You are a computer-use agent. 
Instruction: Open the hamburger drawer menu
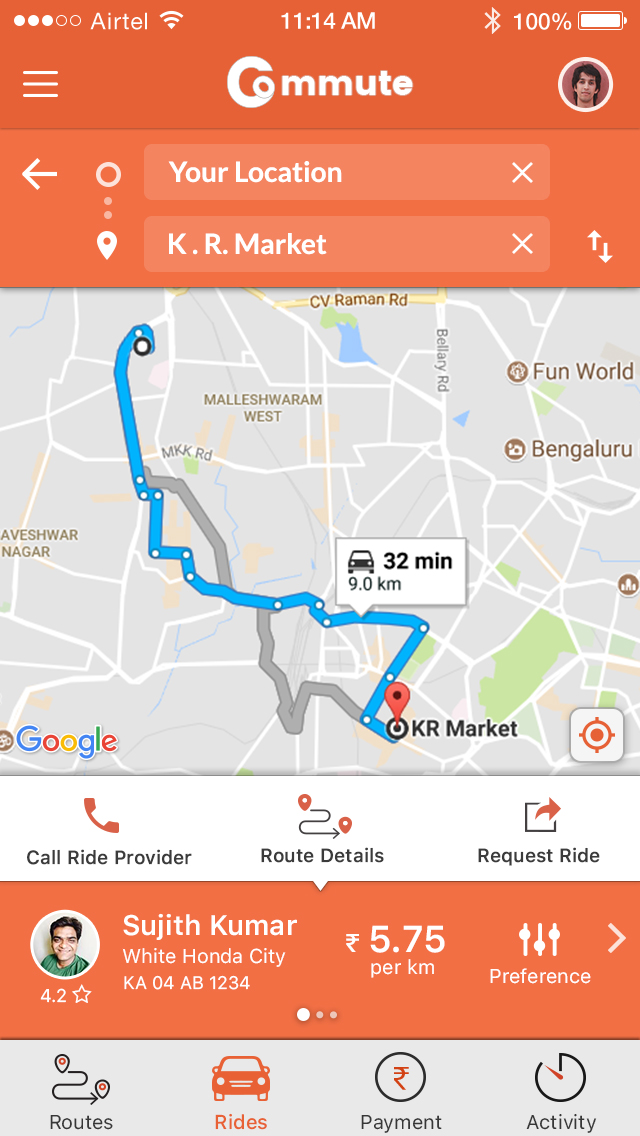coord(41,84)
